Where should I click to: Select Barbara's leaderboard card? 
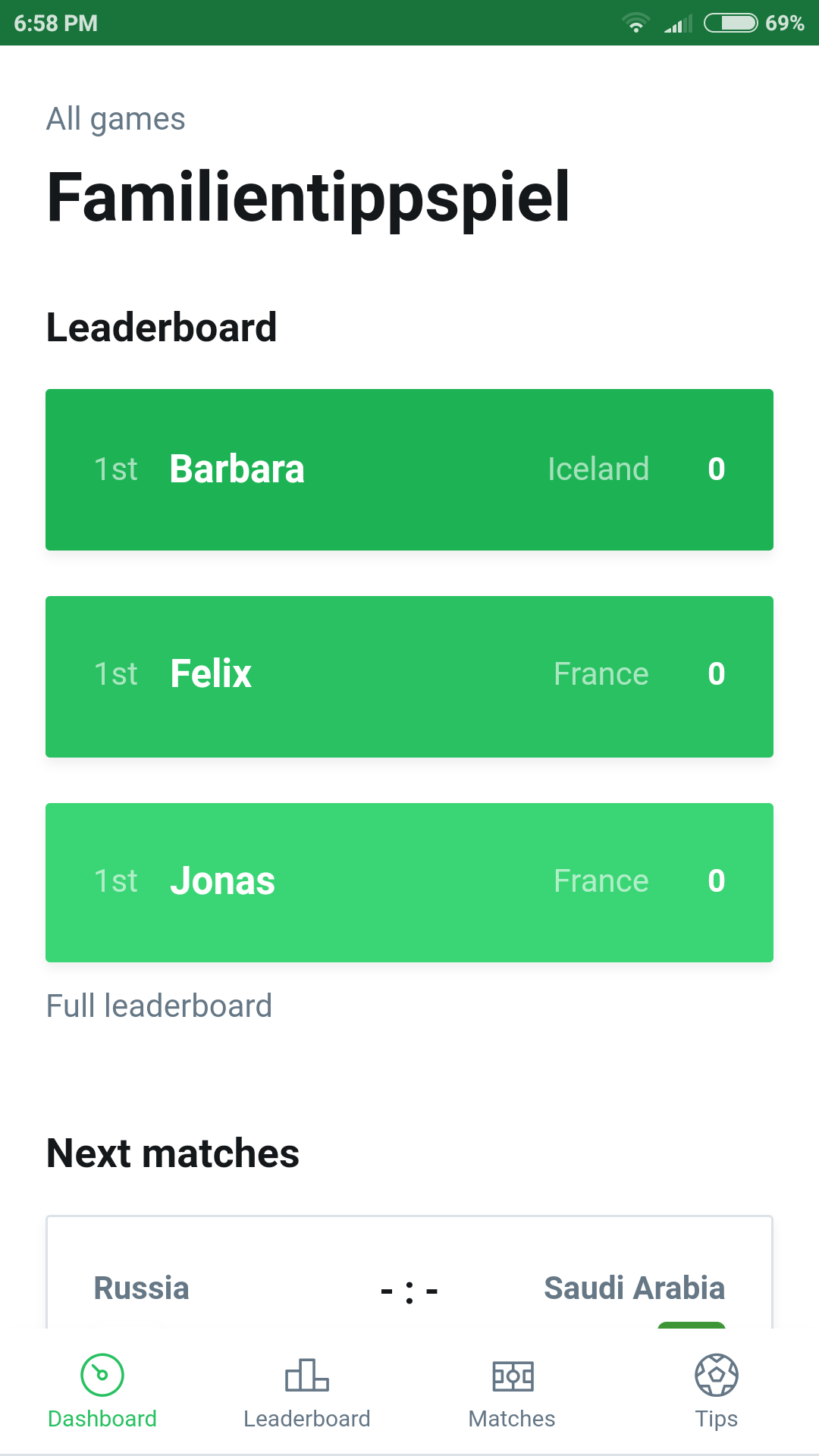coord(409,469)
